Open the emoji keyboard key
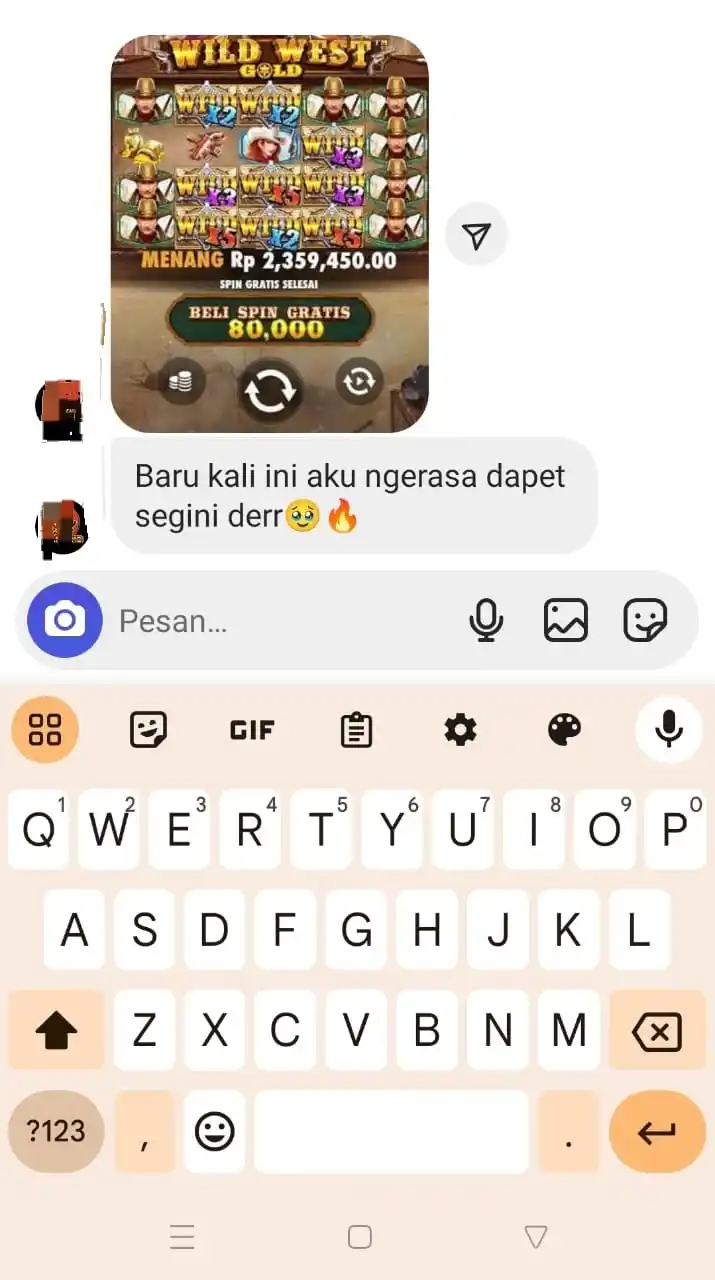This screenshot has height=1280, width=715. coord(214,1131)
